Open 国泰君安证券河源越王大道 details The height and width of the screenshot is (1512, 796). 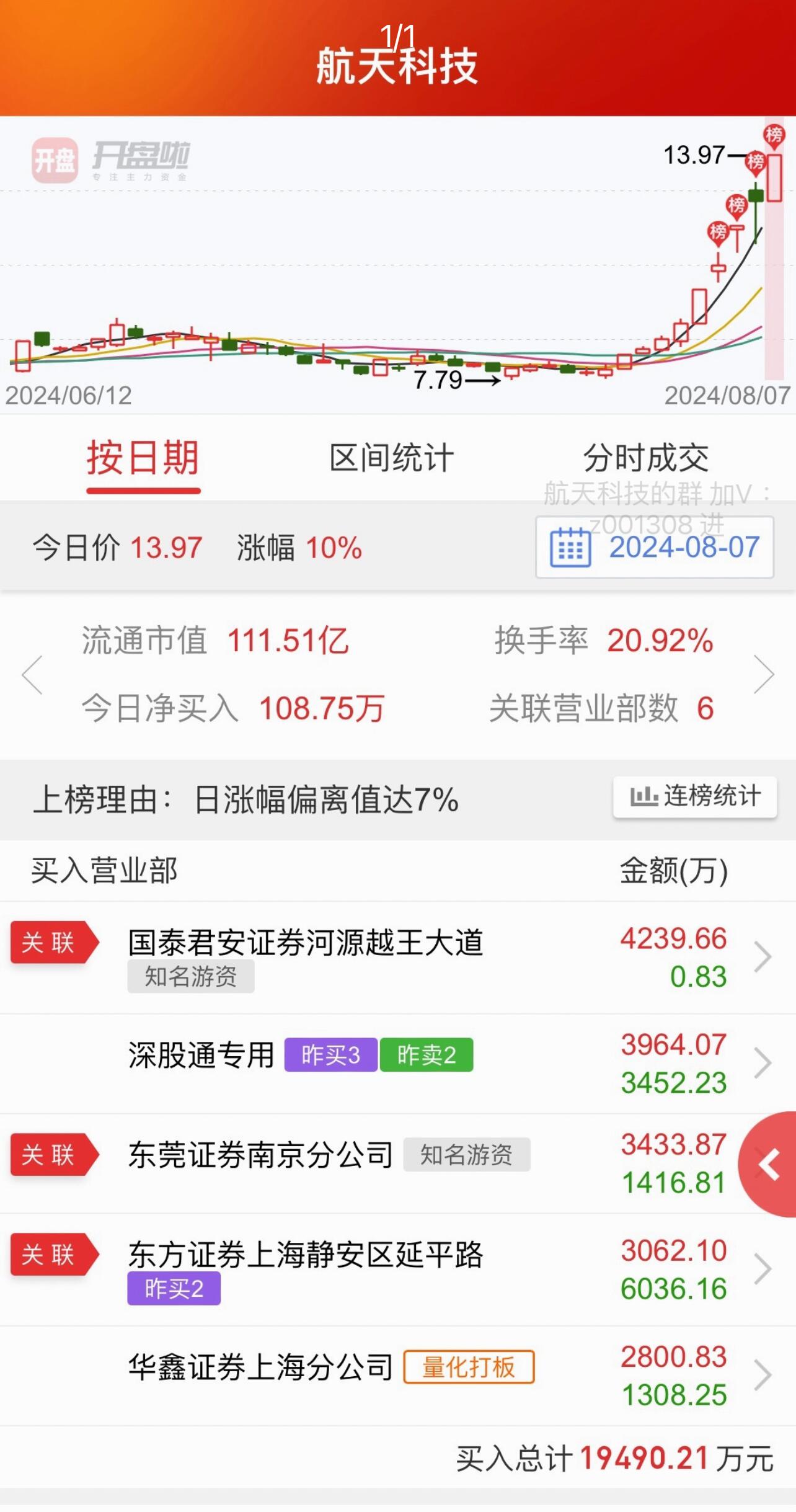point(306,943)
